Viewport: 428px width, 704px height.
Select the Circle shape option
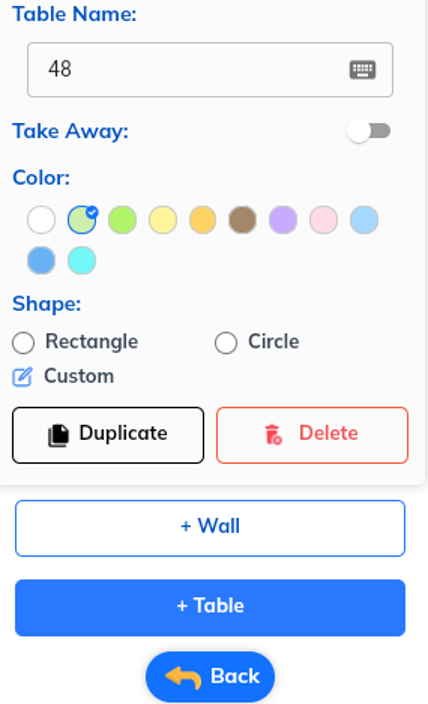[226, 343]
